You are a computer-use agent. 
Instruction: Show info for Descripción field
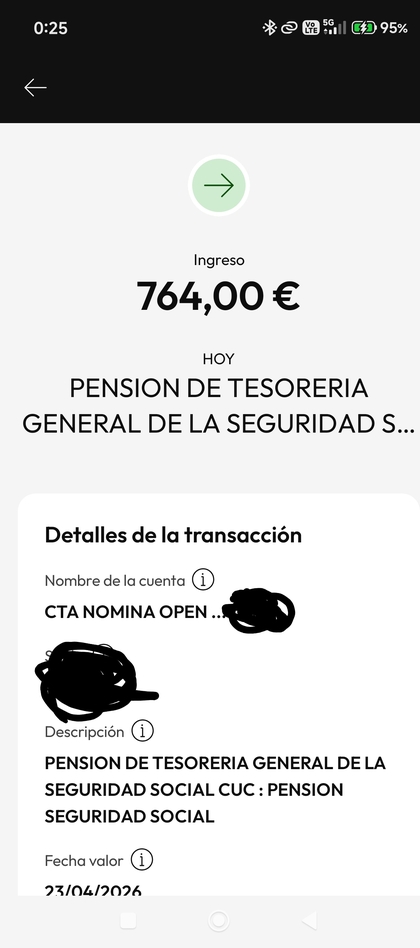click(143, 732)
